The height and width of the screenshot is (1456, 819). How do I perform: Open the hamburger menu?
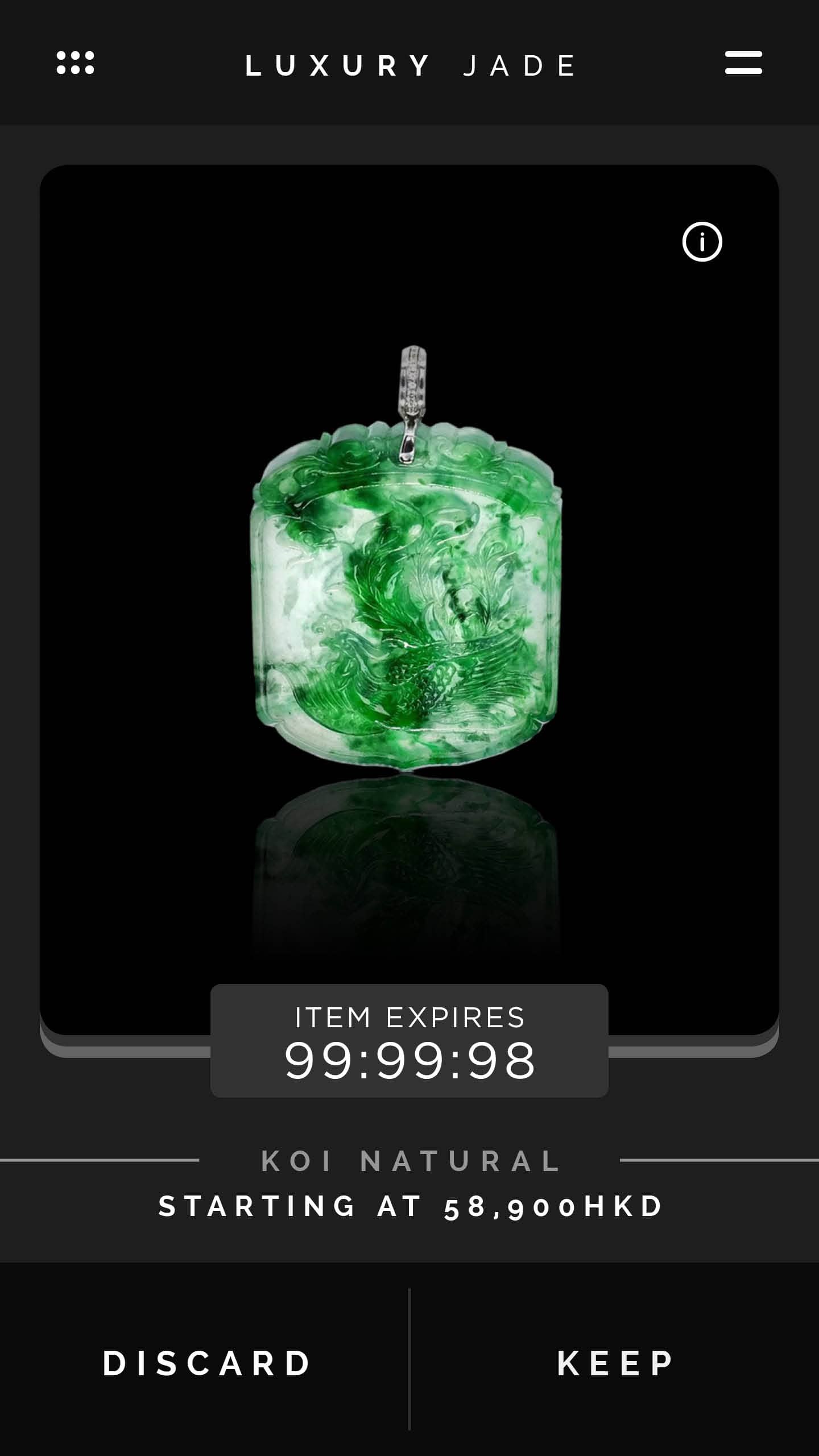[743, 63]
